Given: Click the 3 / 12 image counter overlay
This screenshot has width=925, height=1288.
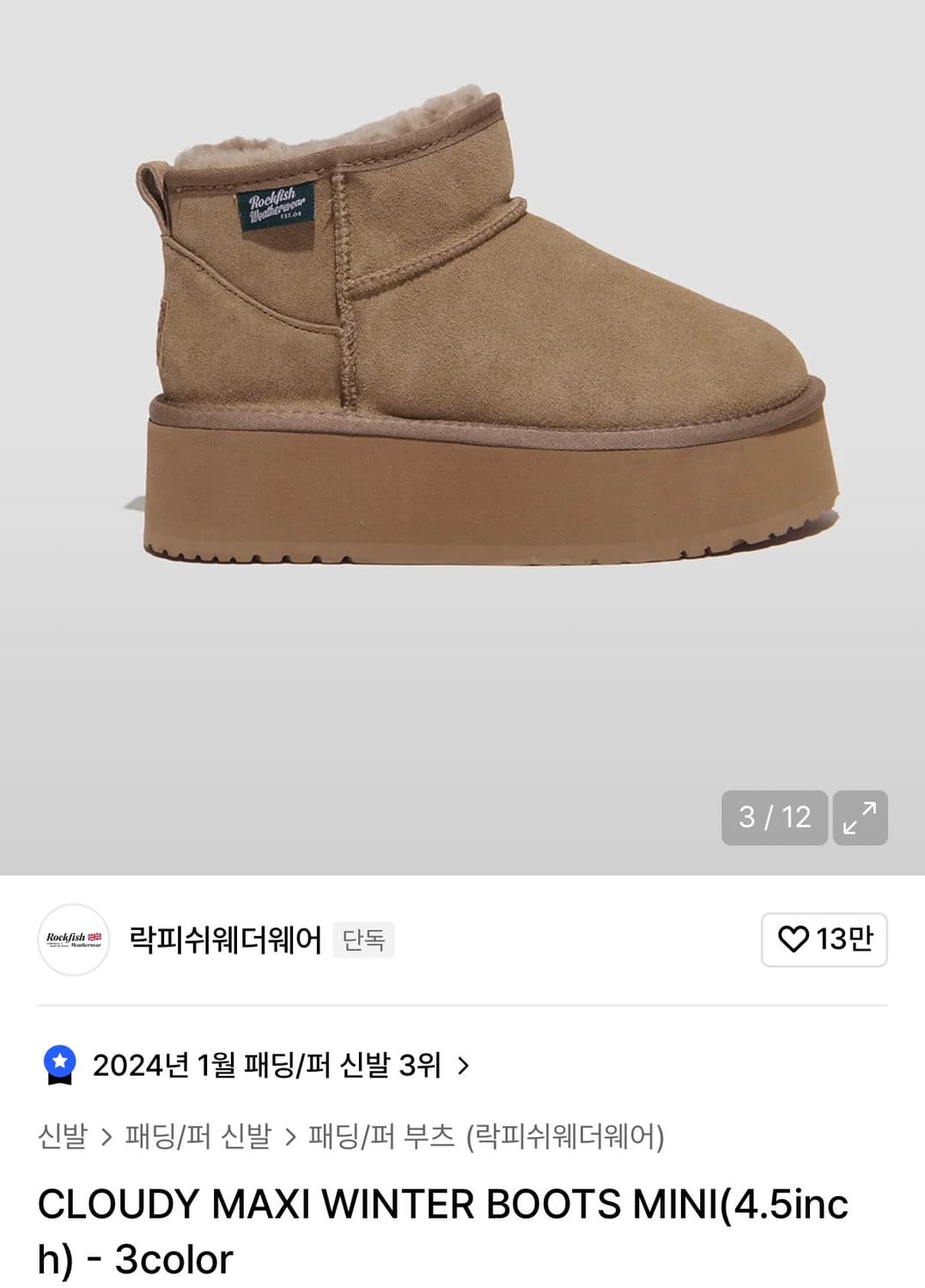Looking at the screenshot, I should click(x=773, y=817).
